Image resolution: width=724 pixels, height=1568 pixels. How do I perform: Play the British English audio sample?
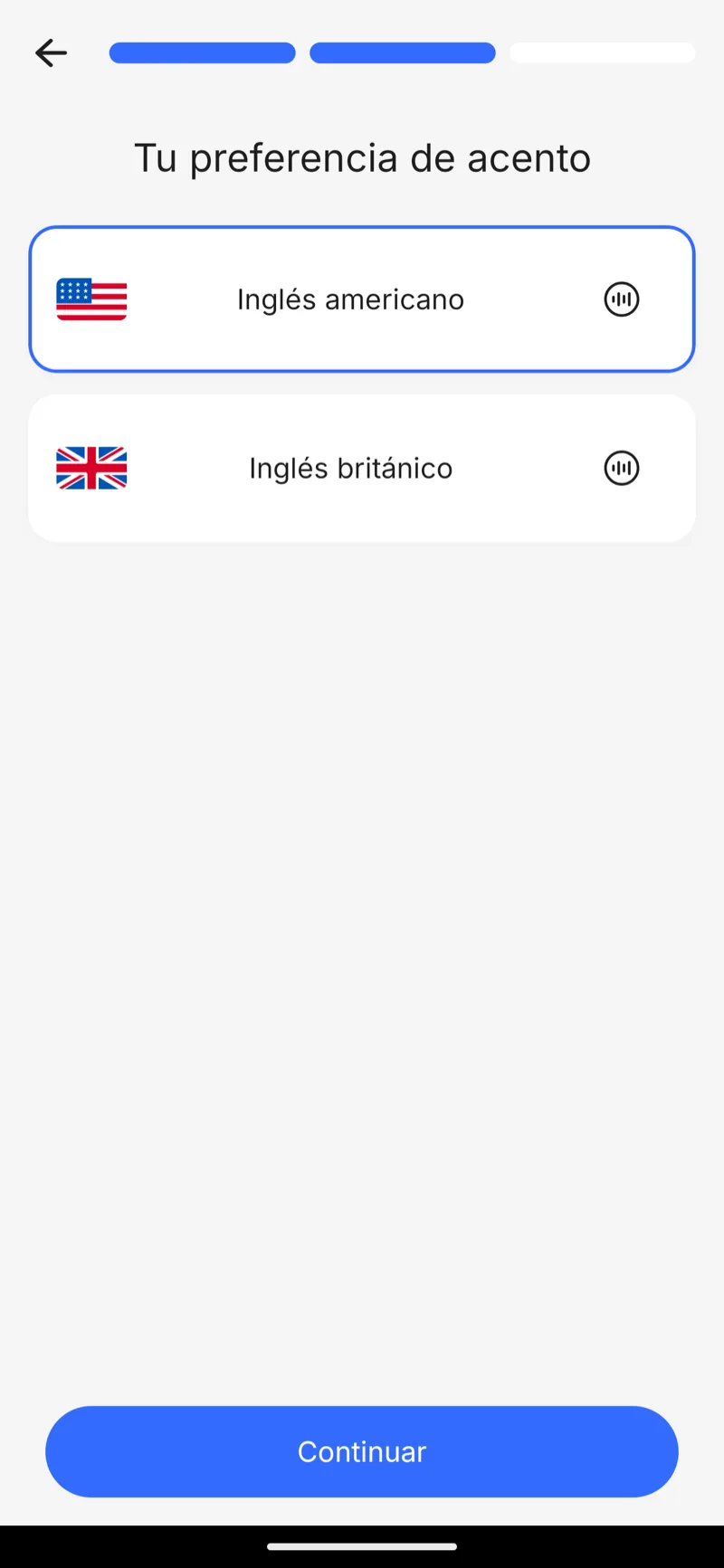pos(622,469)
